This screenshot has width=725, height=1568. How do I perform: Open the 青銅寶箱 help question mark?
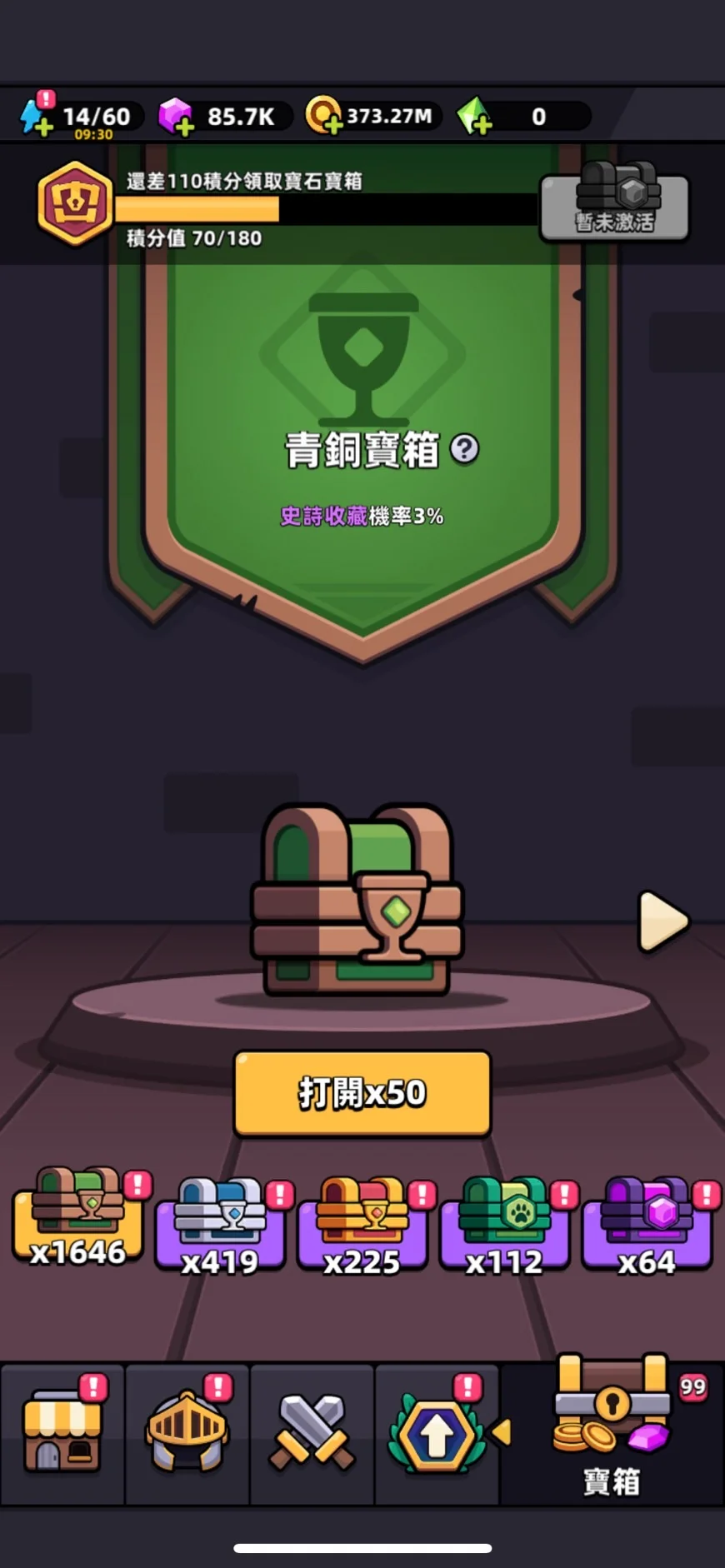[x=464, y=449]
